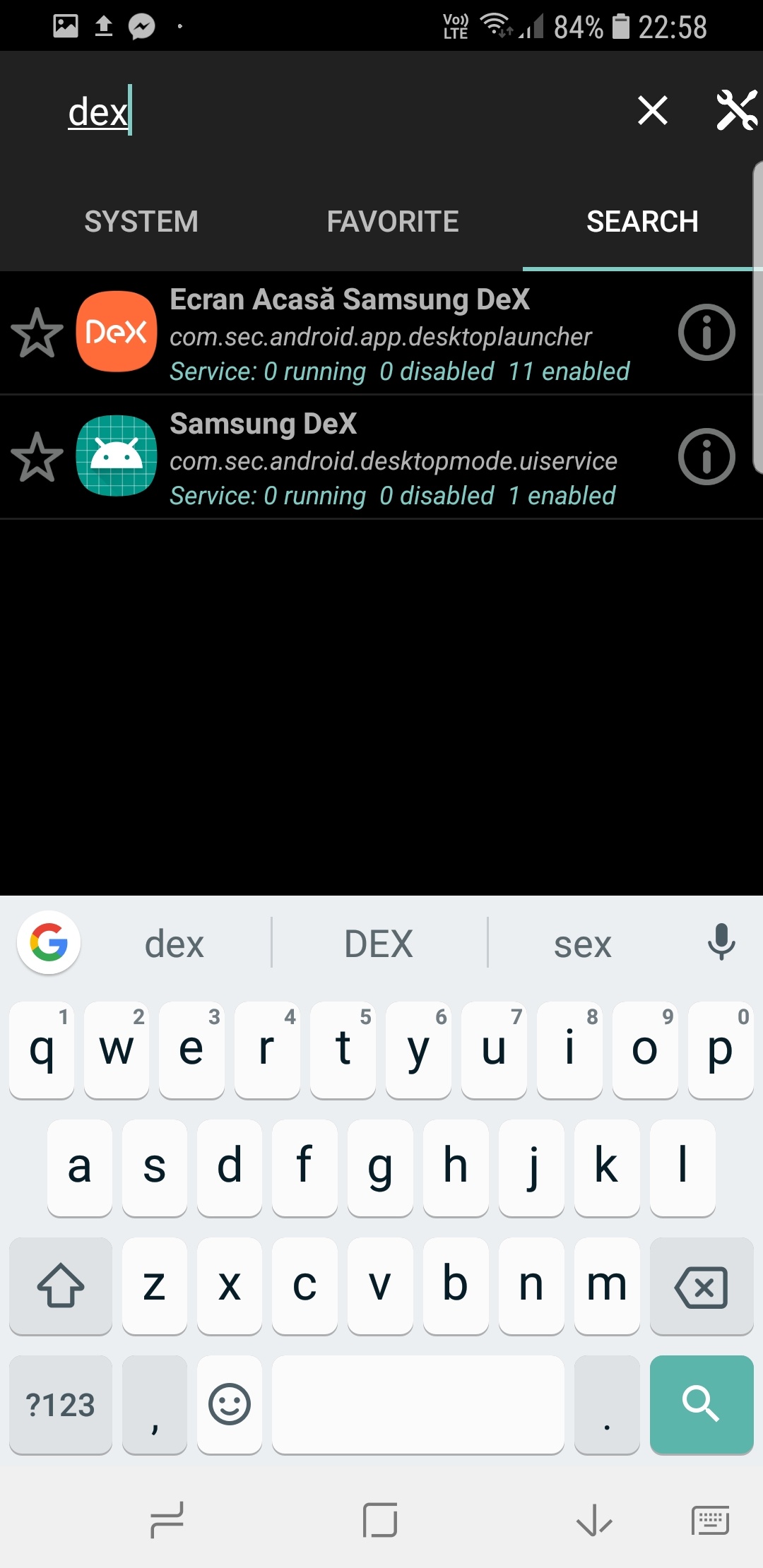The height and width of the screenshot is (1568, 763).
Task: Start voice input with the microphone
Action: [721, 942]
